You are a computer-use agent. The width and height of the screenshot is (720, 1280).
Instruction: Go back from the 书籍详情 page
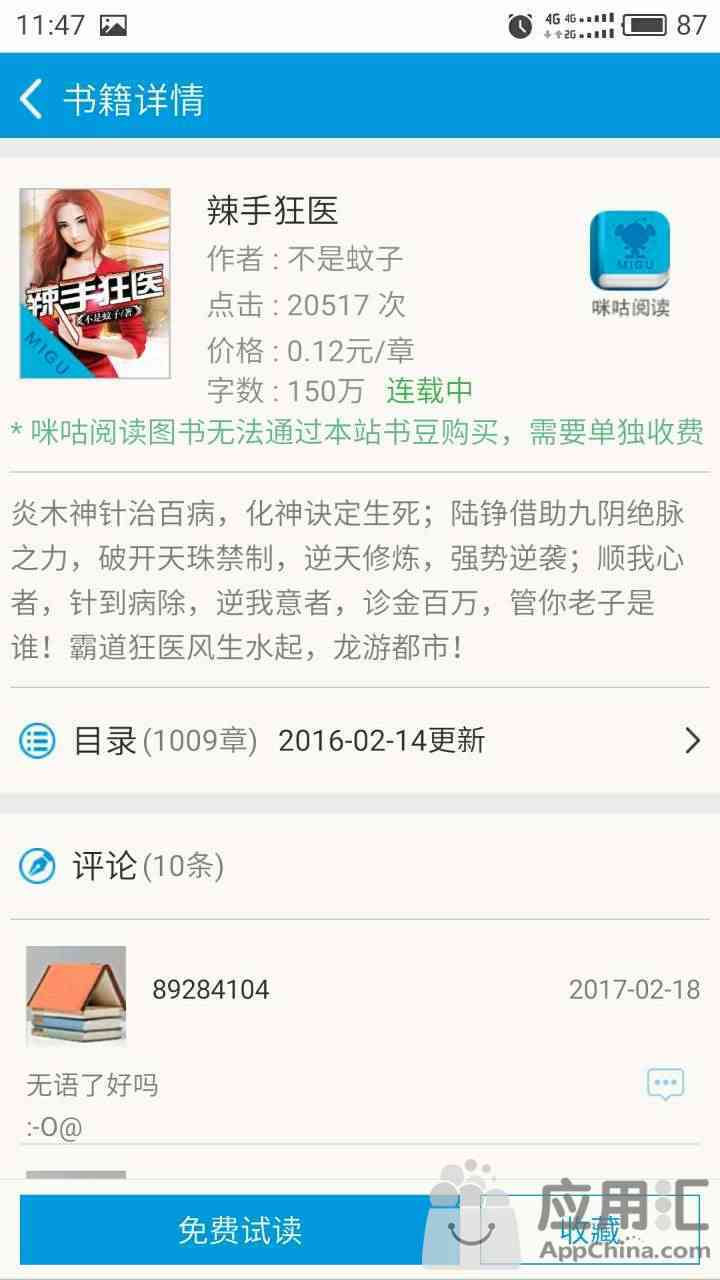coord(32,100)
